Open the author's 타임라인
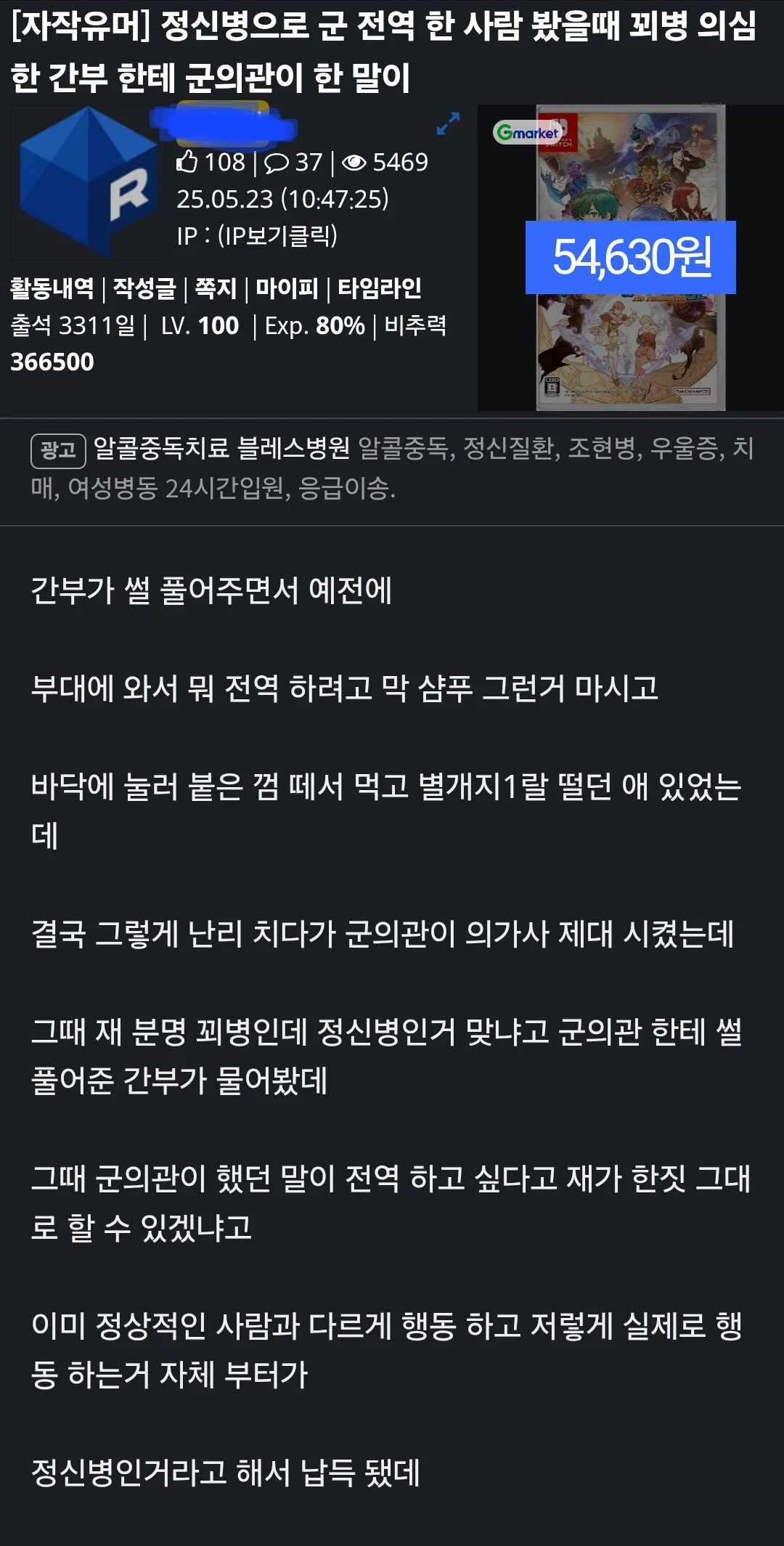The width and height of the screenshot is (784, 1546). 379,289
